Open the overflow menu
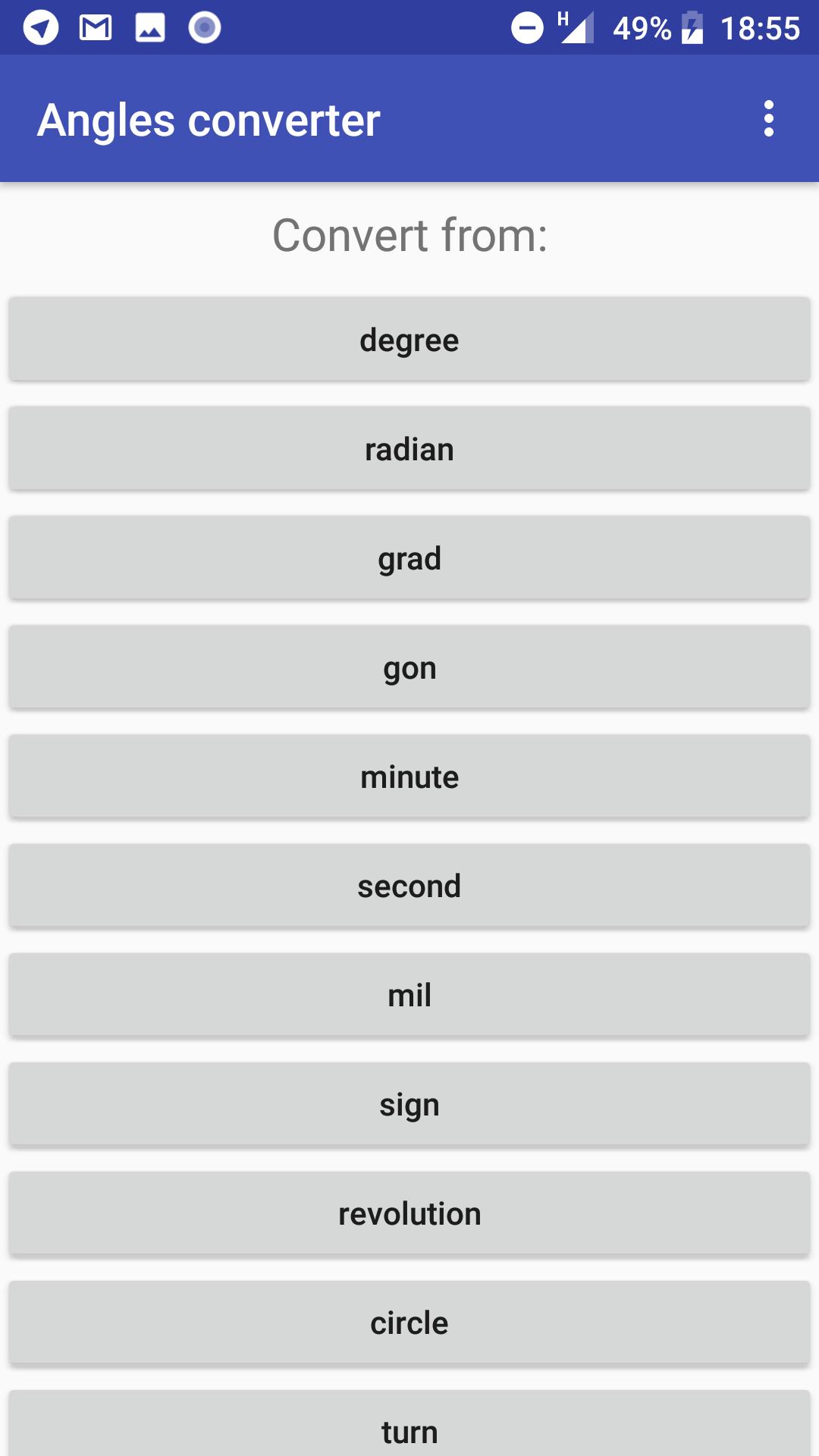This screenshot has width=819, height=1456. [768, 119]
